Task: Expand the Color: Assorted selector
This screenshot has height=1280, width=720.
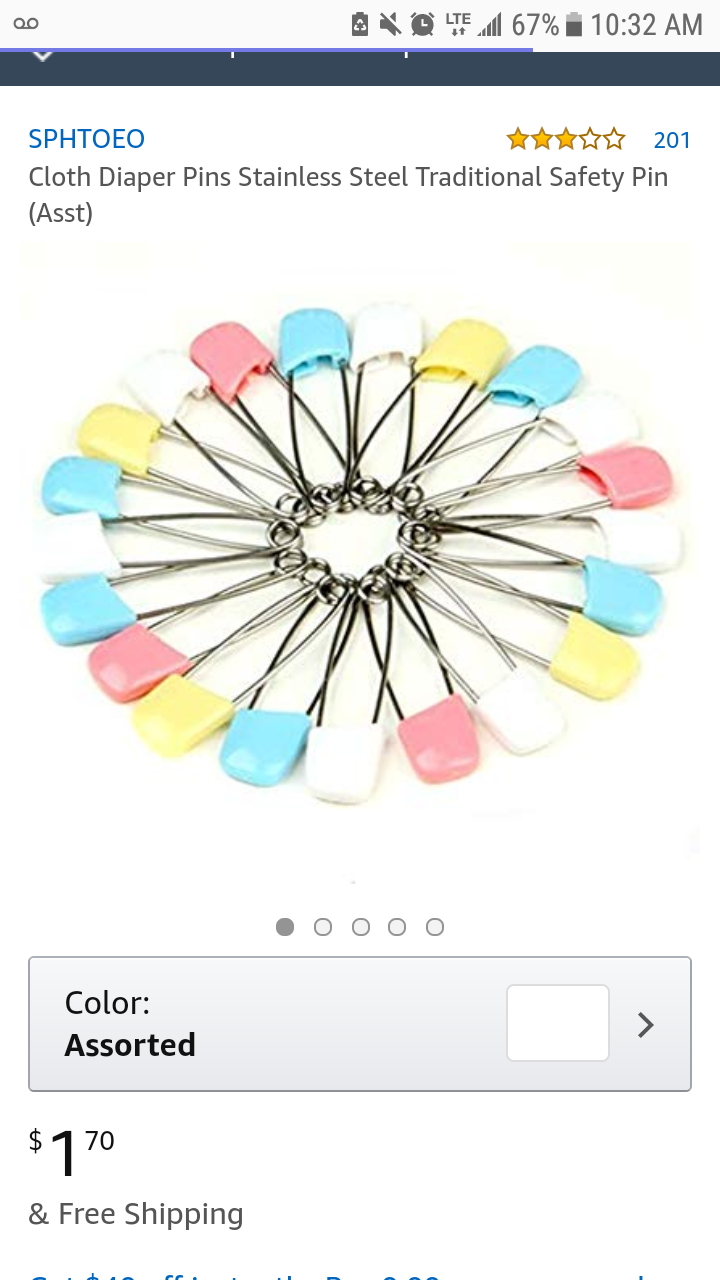Action: (360, 1024)
